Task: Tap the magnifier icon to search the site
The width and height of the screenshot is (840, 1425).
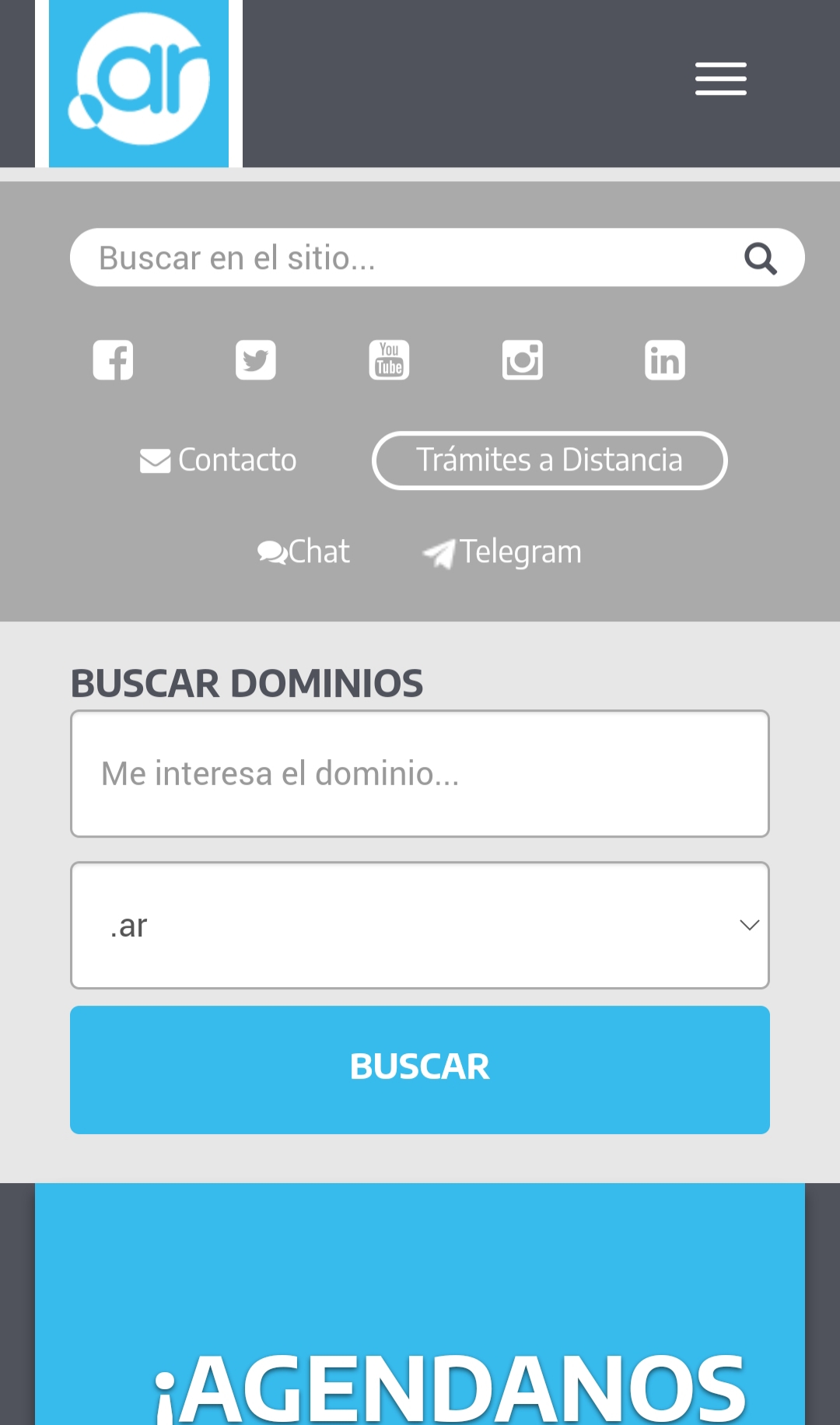Action: coord(760,258)
